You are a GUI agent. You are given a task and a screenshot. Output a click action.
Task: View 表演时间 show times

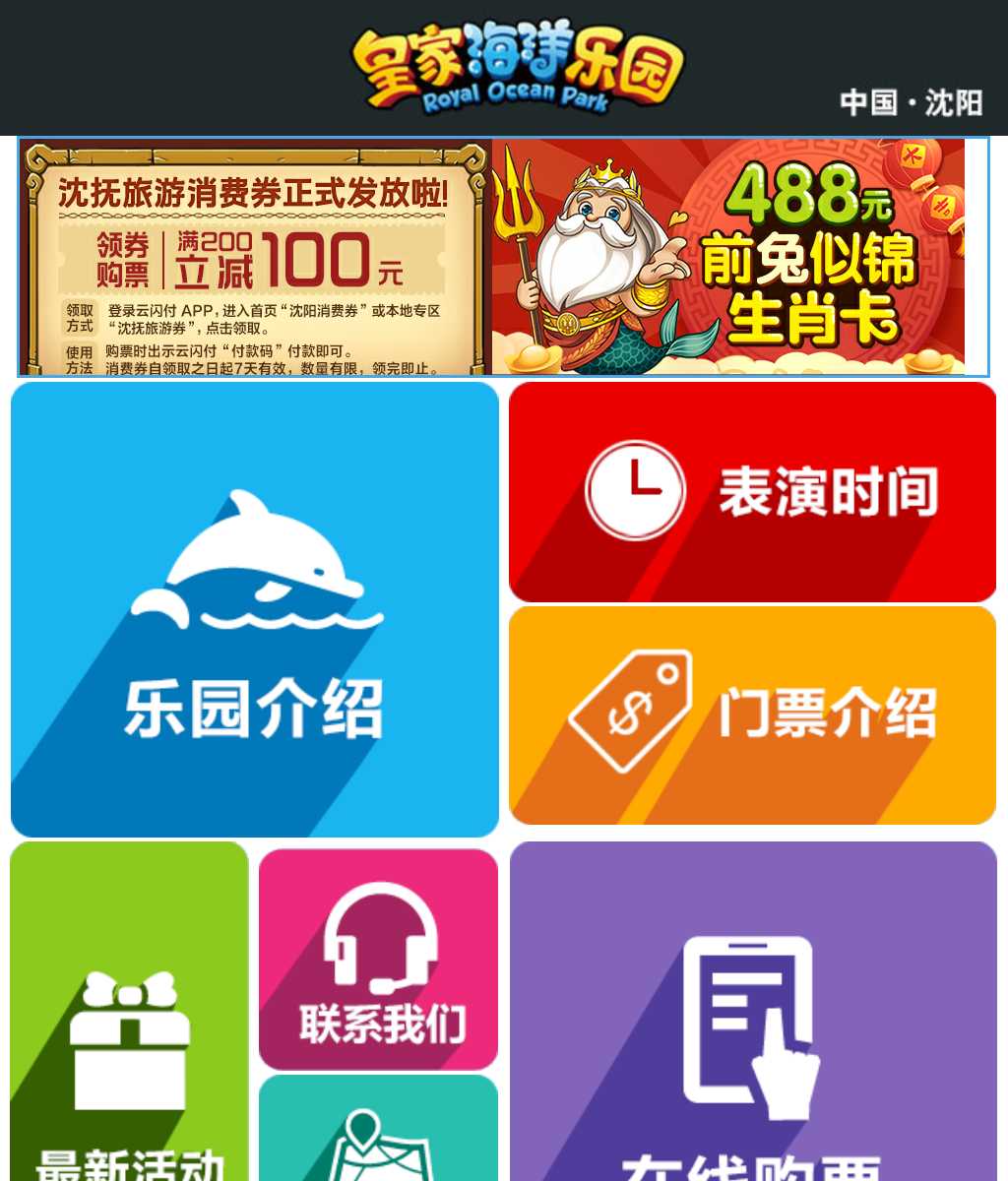[752, 492]
